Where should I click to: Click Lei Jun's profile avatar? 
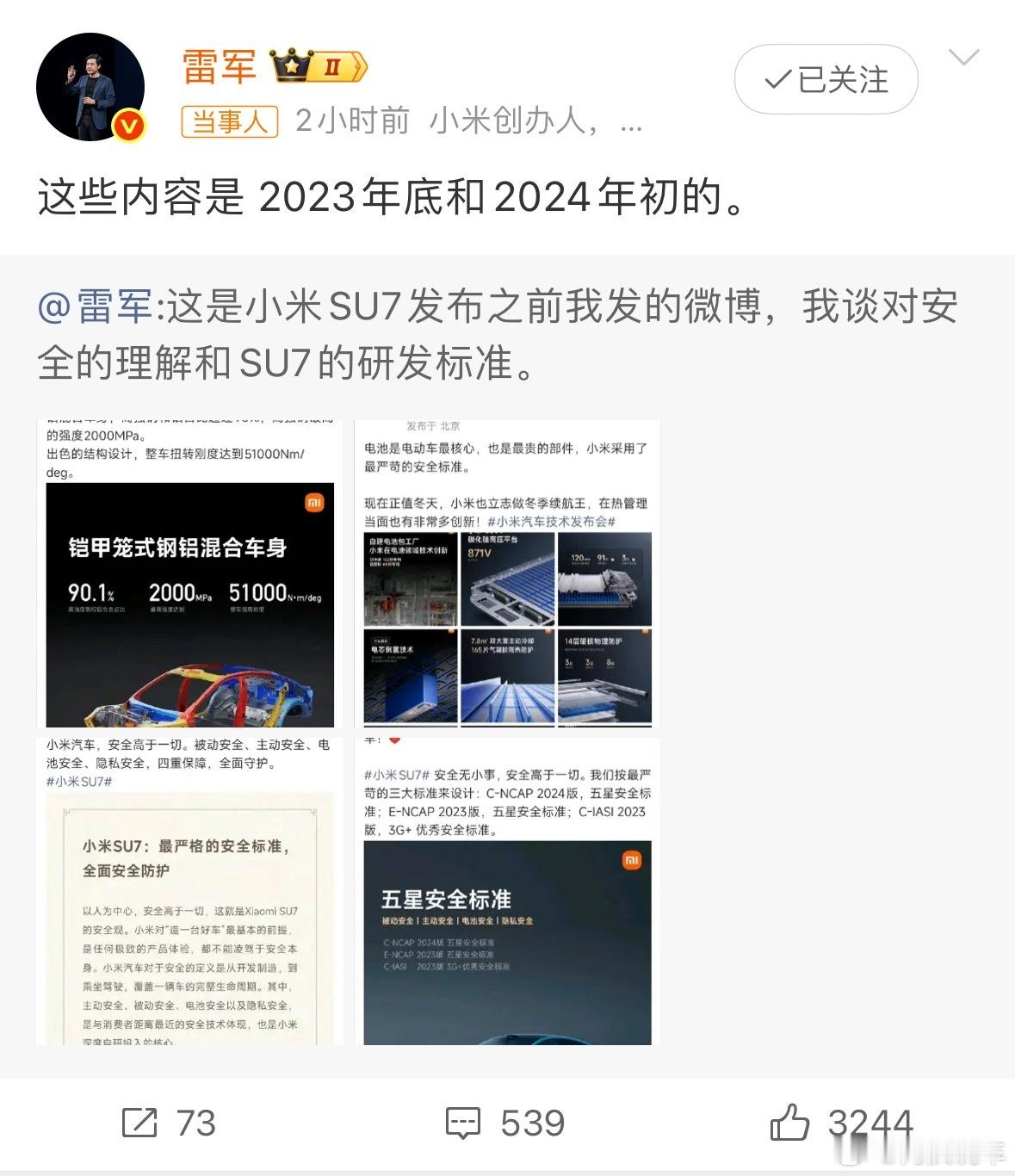pos(90,84)
